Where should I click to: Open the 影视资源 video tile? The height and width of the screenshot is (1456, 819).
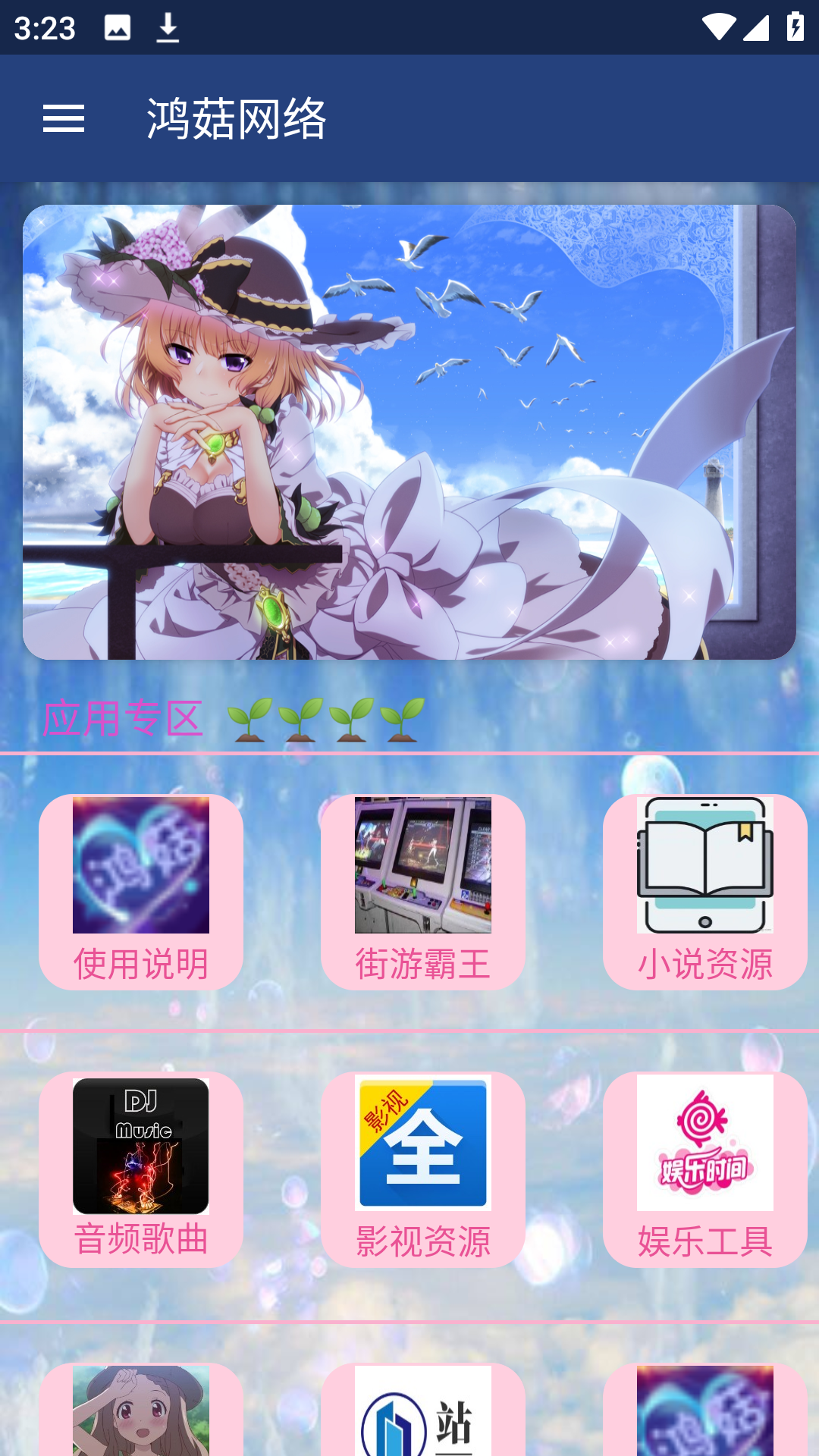pos(423,1169)
